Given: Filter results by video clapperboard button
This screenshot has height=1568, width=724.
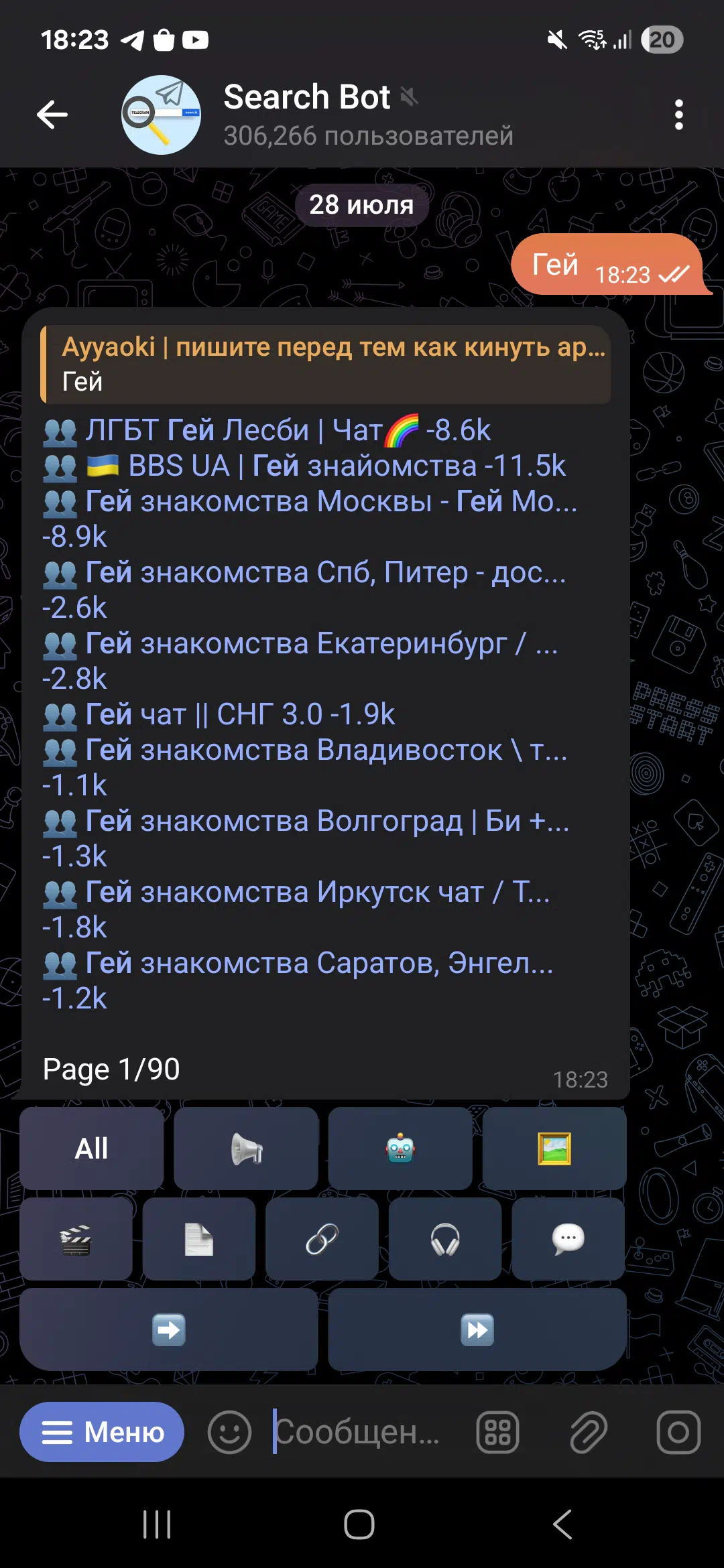Looking at the screenshot, I should (76, 1239).
